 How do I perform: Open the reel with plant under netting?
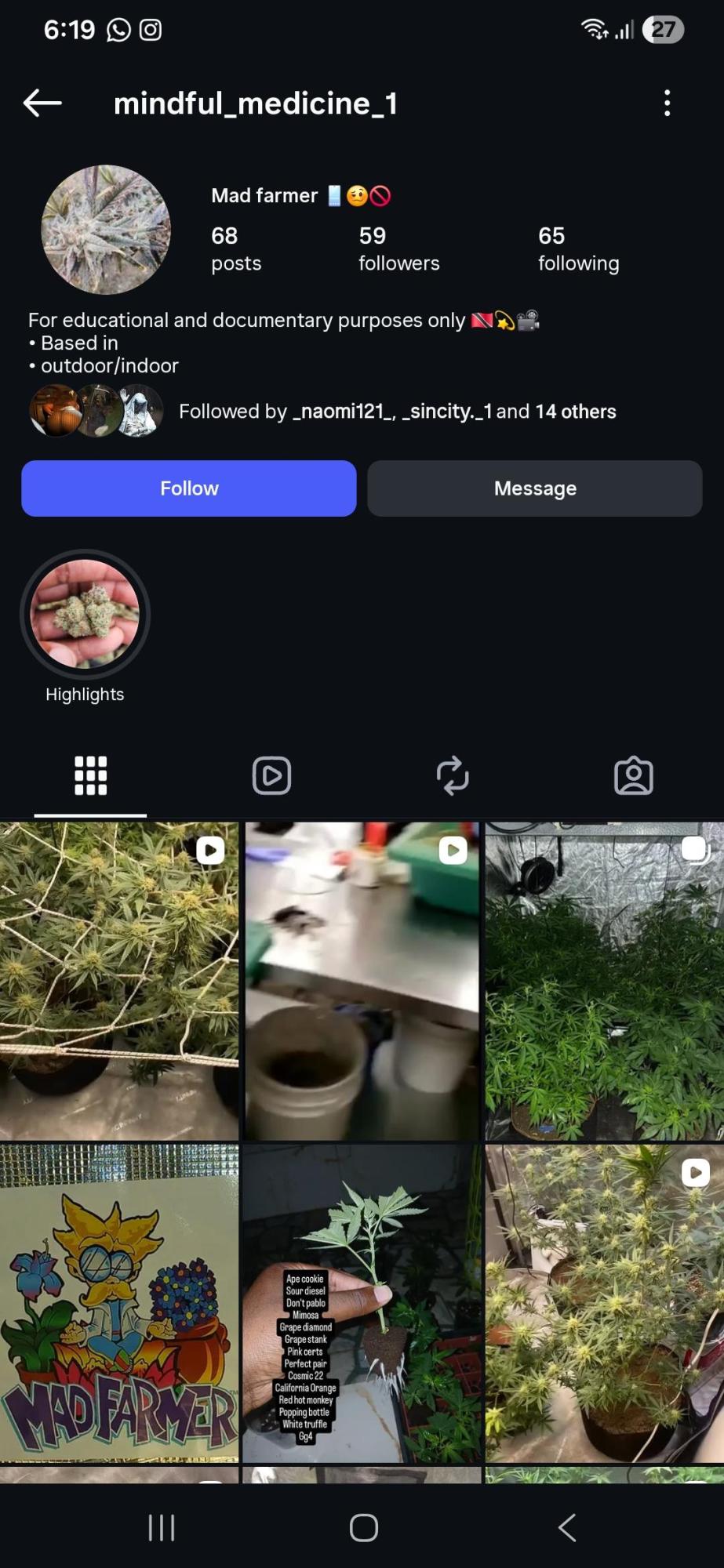[119, 981]
